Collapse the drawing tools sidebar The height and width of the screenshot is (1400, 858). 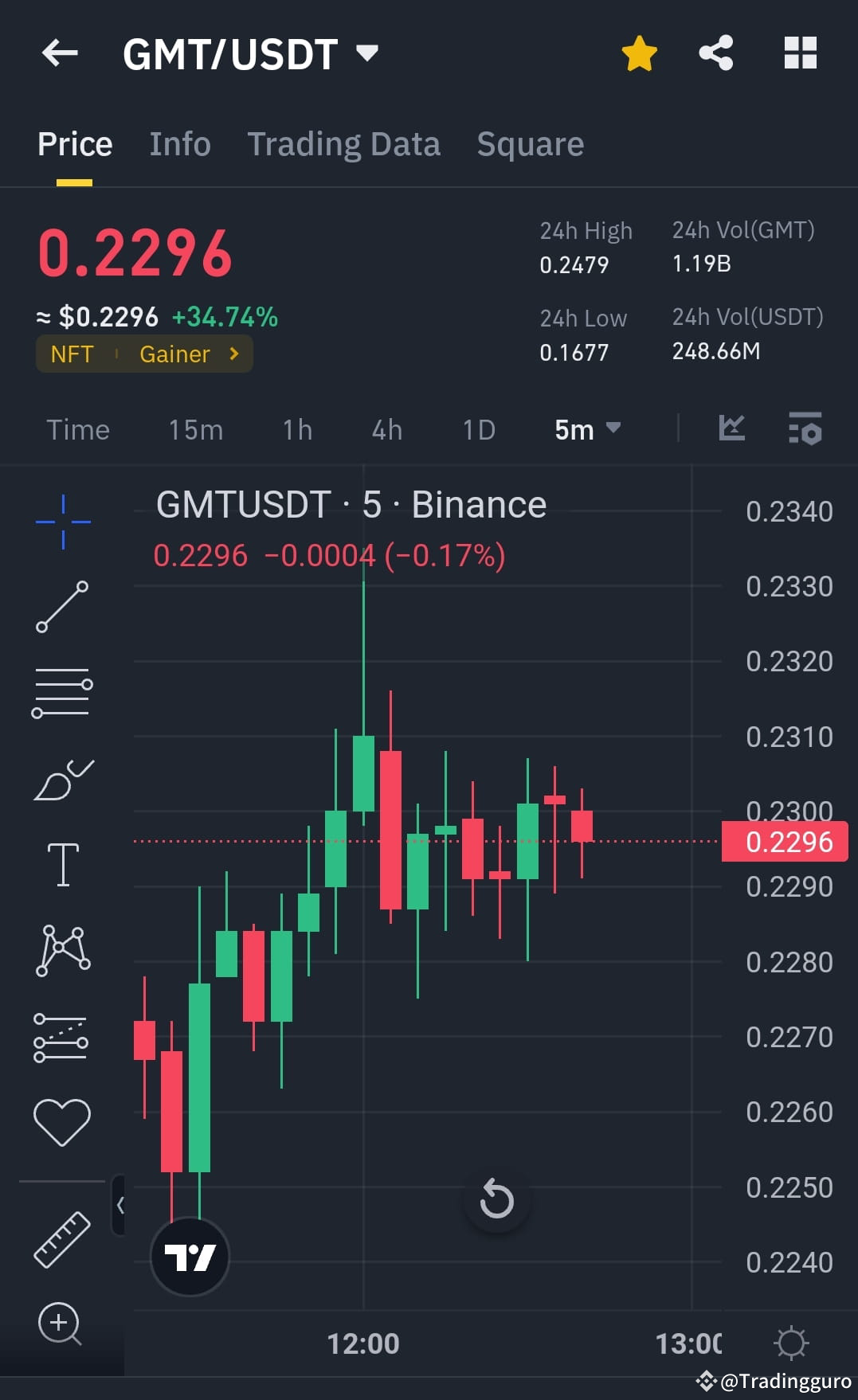click(x=121, y=1205)
